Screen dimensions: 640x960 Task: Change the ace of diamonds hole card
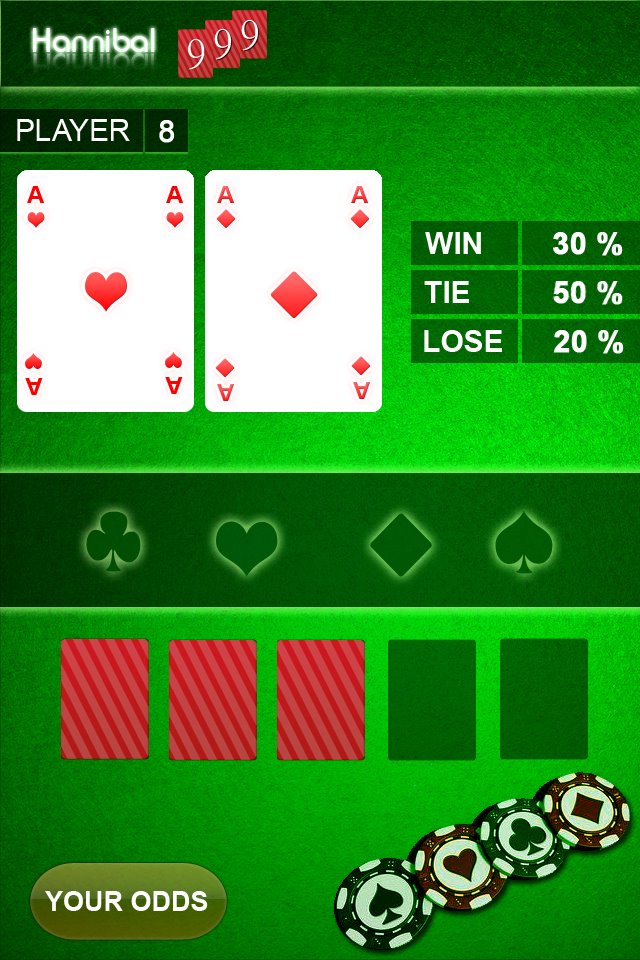click(x=293, y=290)
